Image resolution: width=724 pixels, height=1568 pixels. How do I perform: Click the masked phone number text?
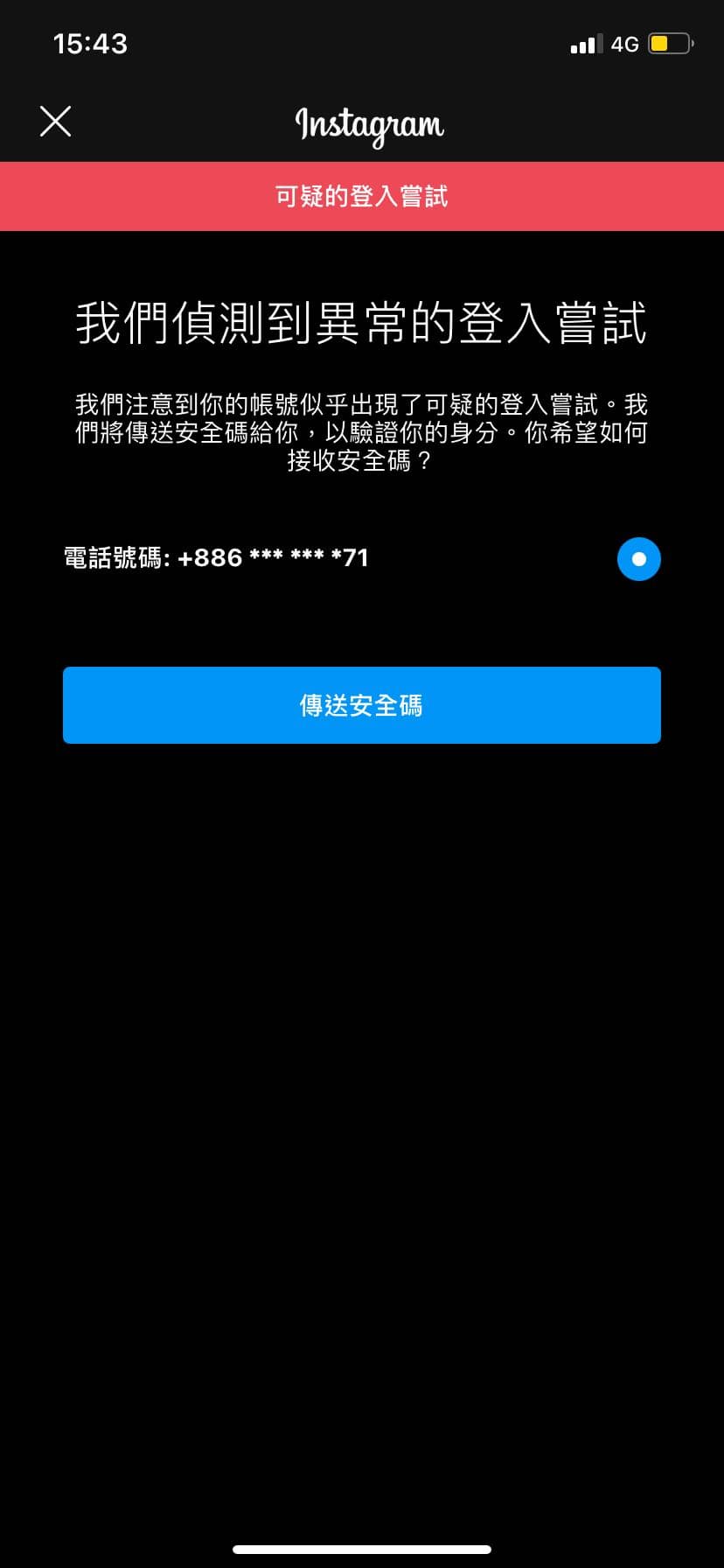(x=272, y=558)
